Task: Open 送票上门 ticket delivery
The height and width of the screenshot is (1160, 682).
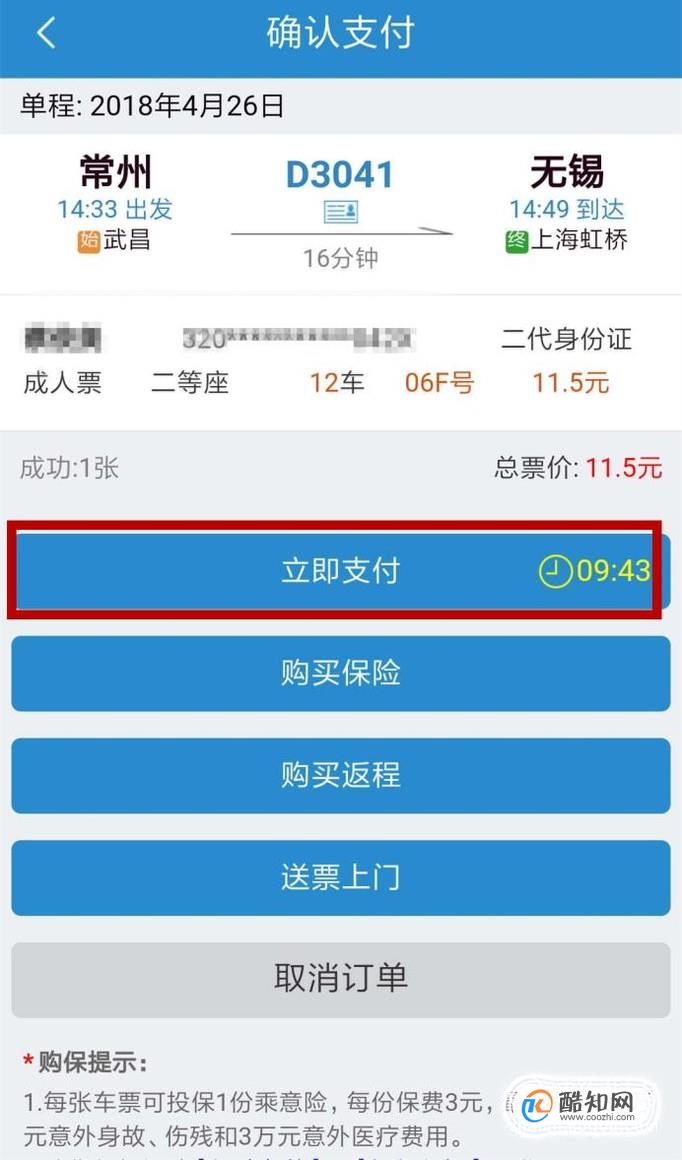Action: click(x=340, y=877)
